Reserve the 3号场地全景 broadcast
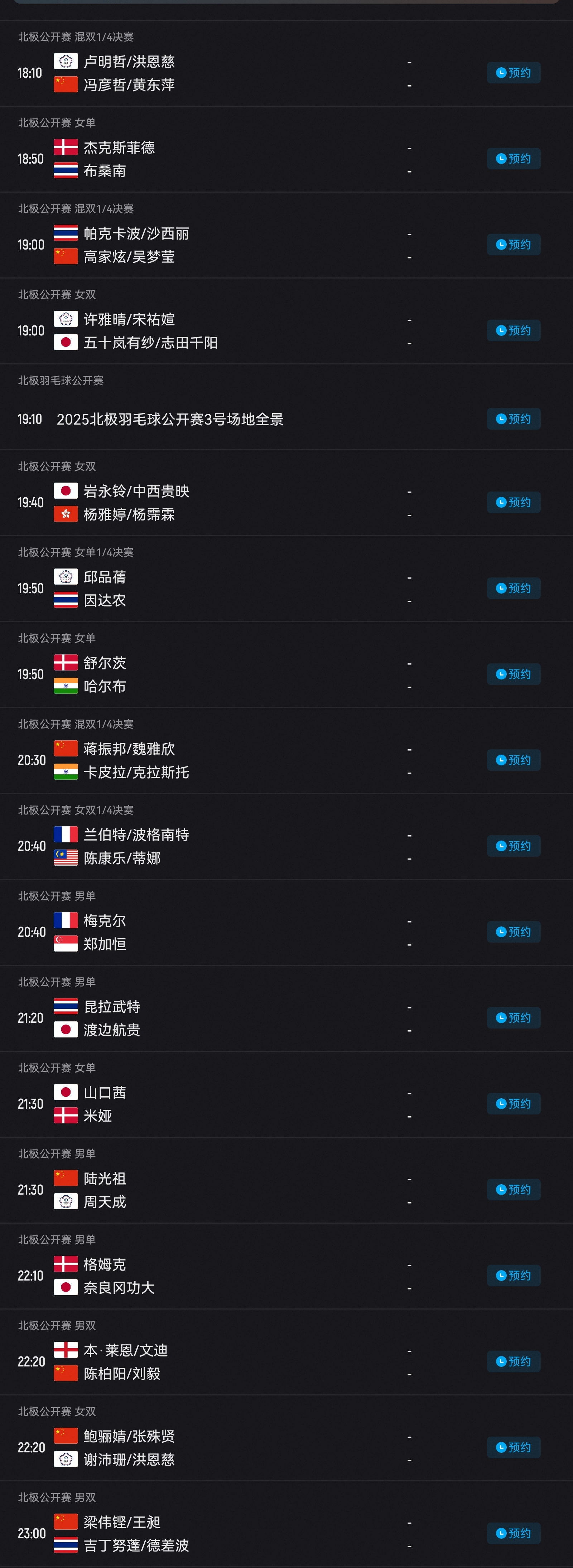 (x=513, y=419)
